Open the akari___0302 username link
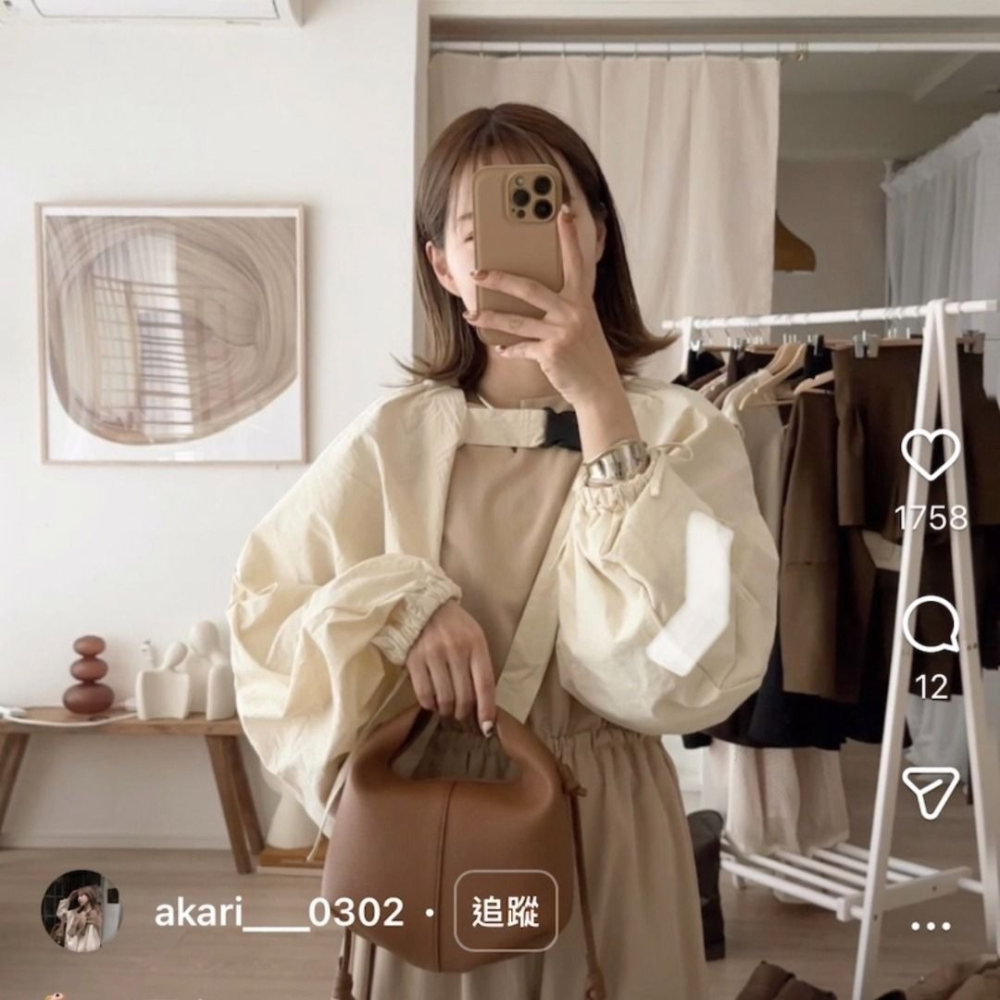The image size is (1000, 1000). [279, 912]
